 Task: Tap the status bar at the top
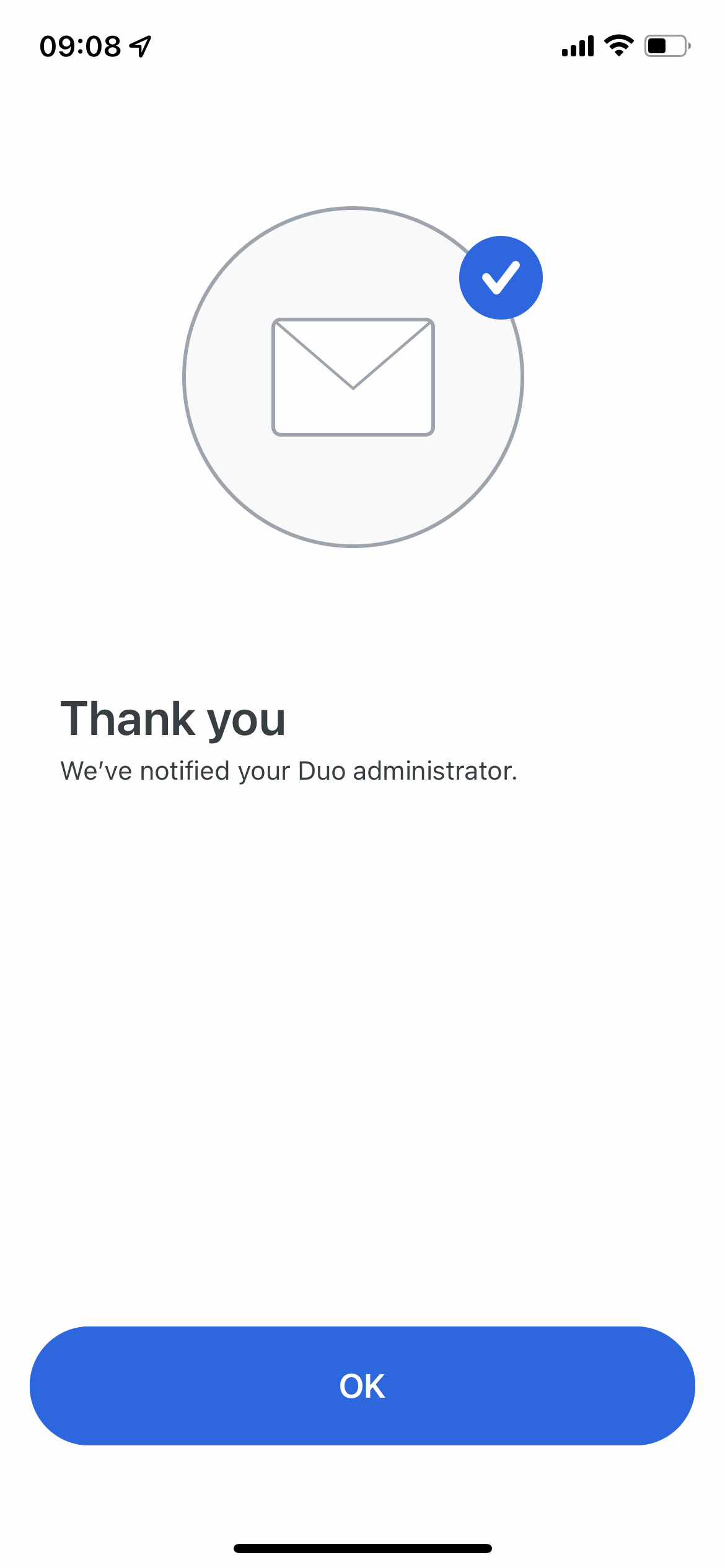[362, 43]
